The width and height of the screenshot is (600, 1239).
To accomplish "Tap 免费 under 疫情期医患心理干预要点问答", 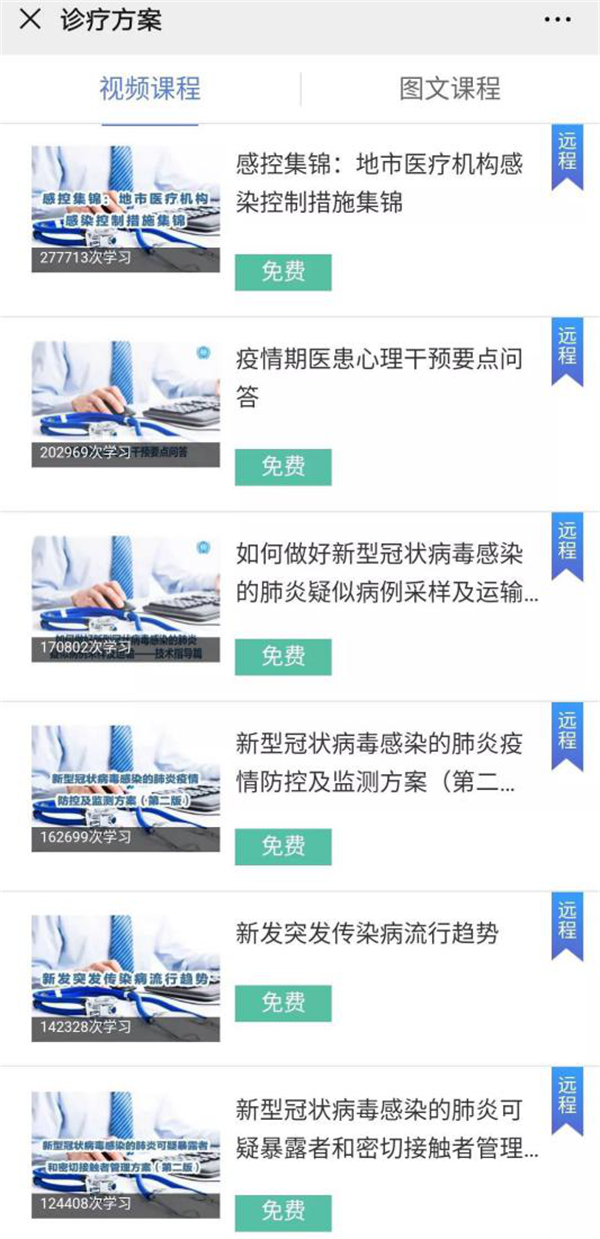I will [x=283, y=467].
